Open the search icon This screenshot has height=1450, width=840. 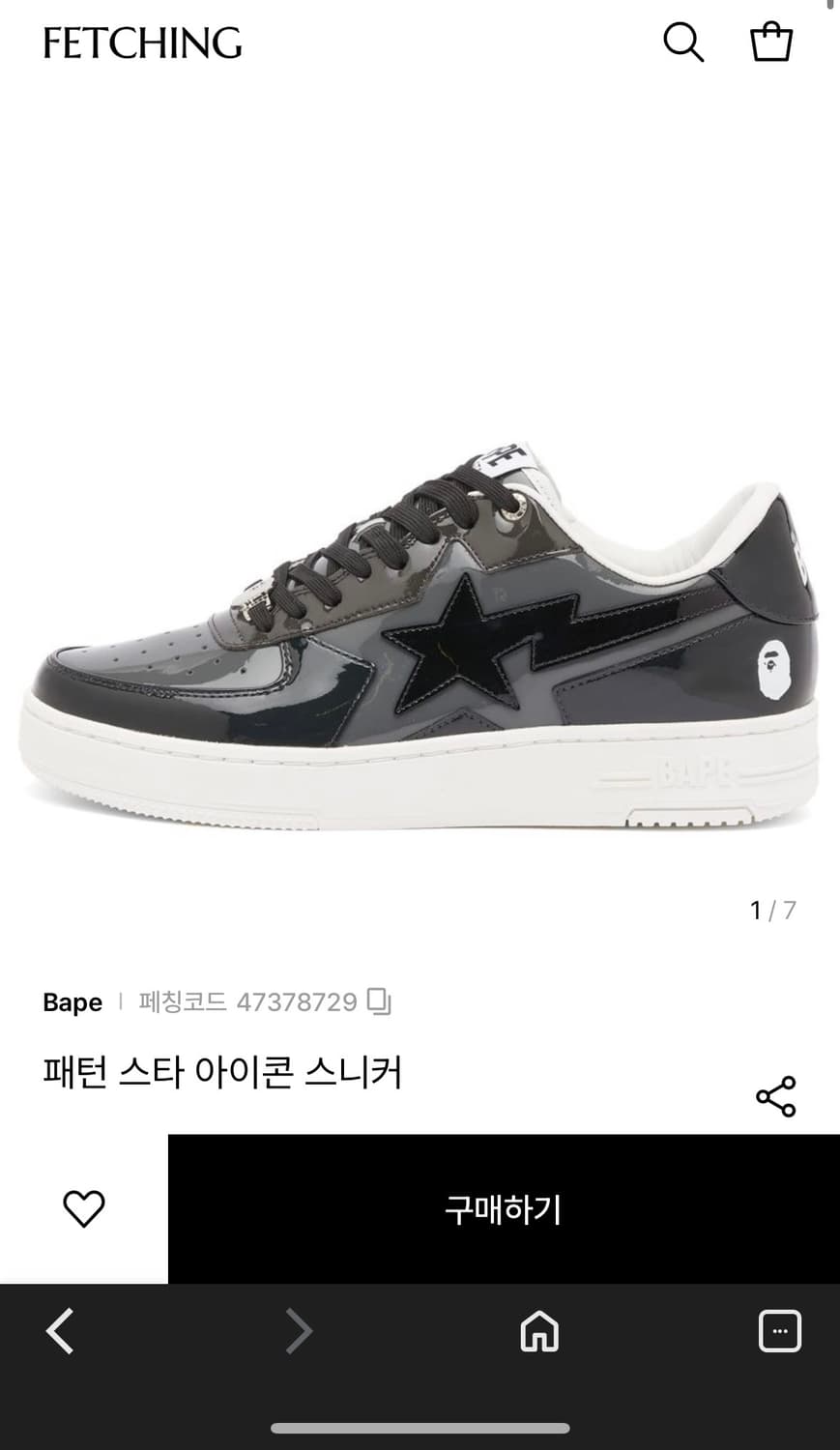coord(684,43)
